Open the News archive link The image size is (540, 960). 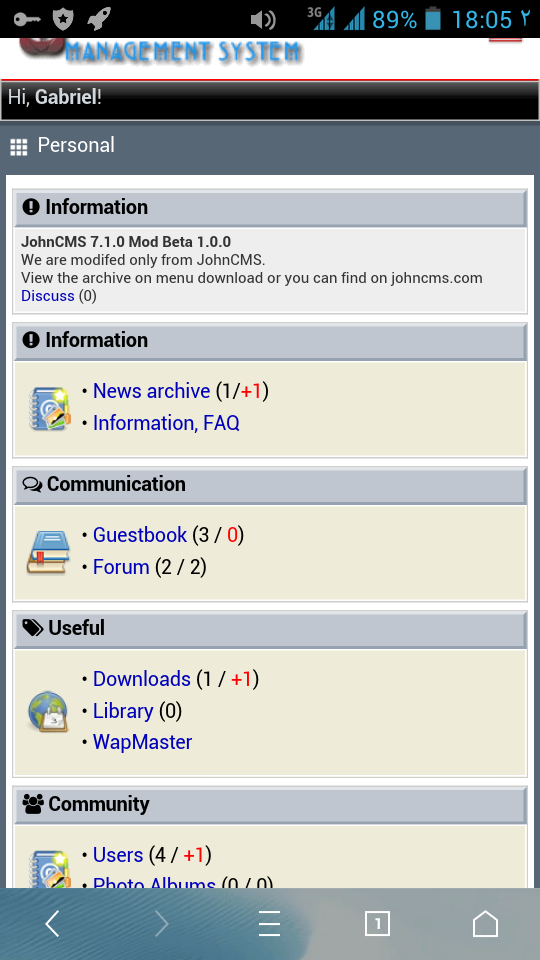151,391
